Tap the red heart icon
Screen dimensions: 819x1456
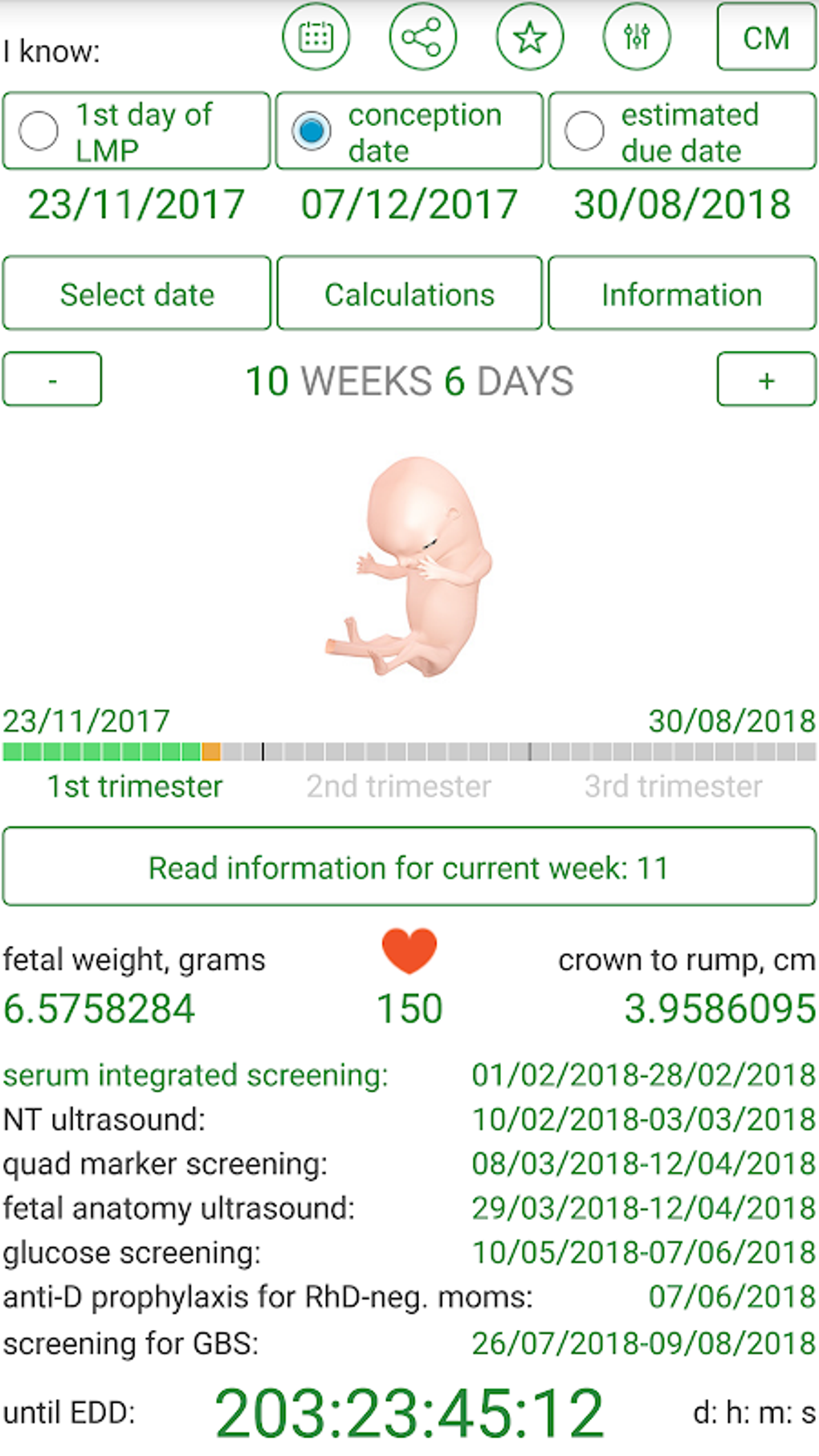click(409, 952)
